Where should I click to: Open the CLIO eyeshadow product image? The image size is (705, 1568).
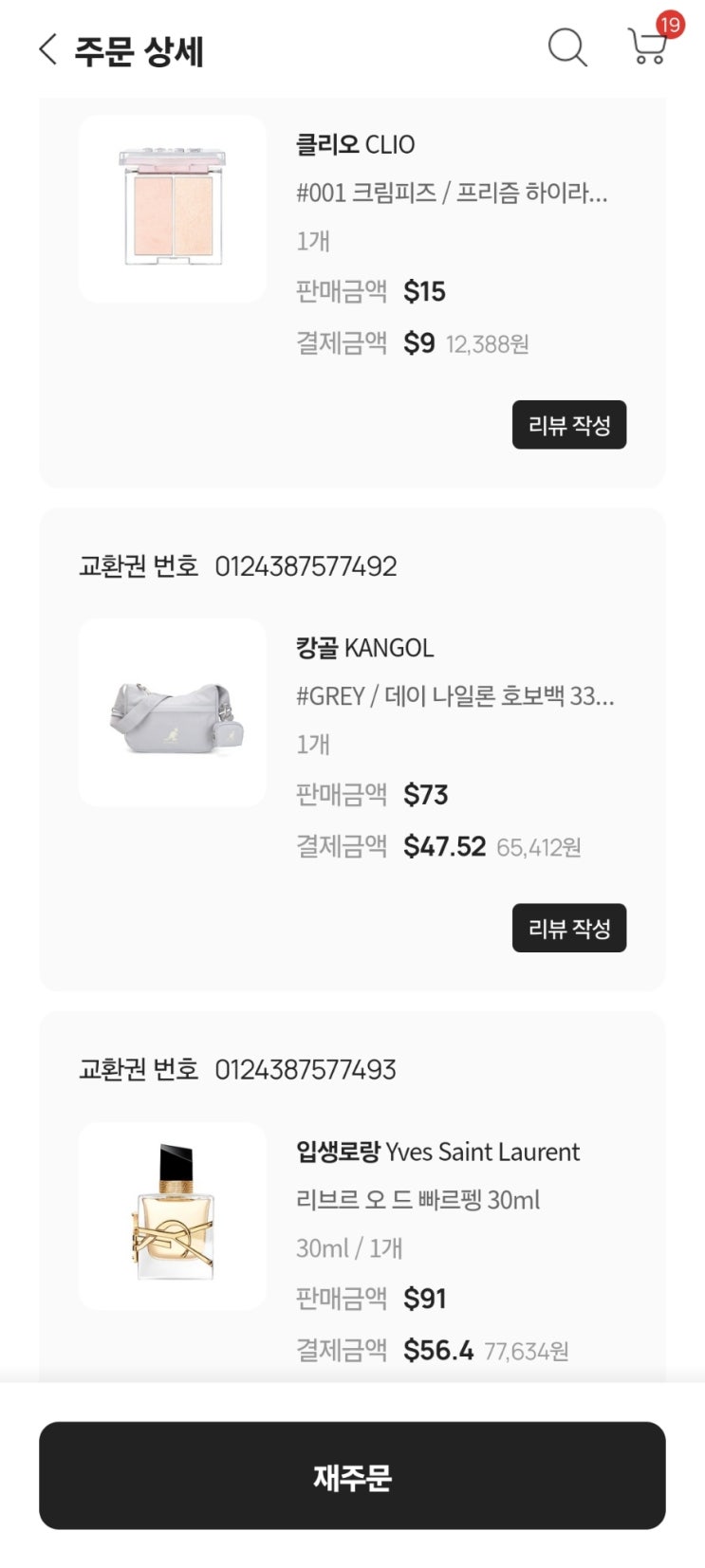(x=173, y=209)
